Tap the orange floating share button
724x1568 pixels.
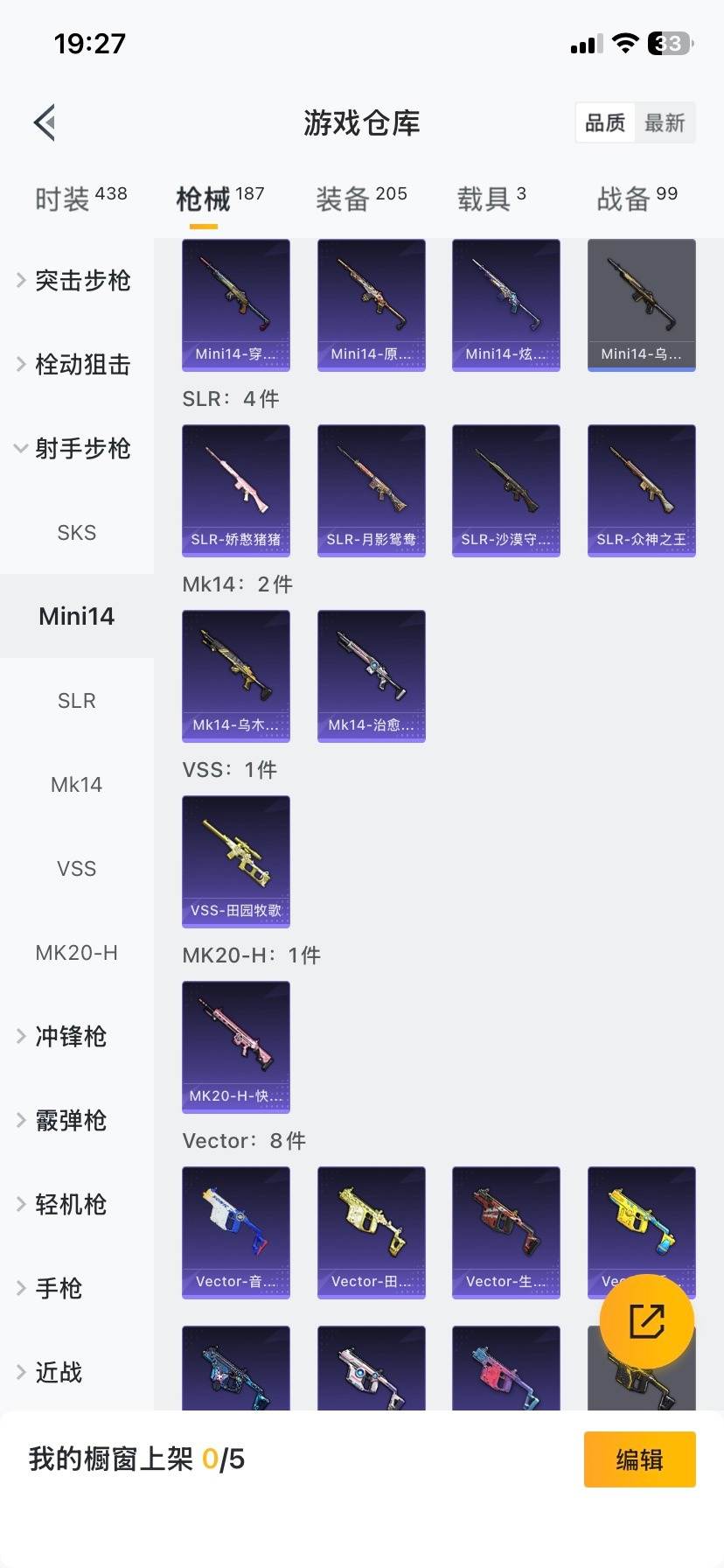click(647, 1321)
